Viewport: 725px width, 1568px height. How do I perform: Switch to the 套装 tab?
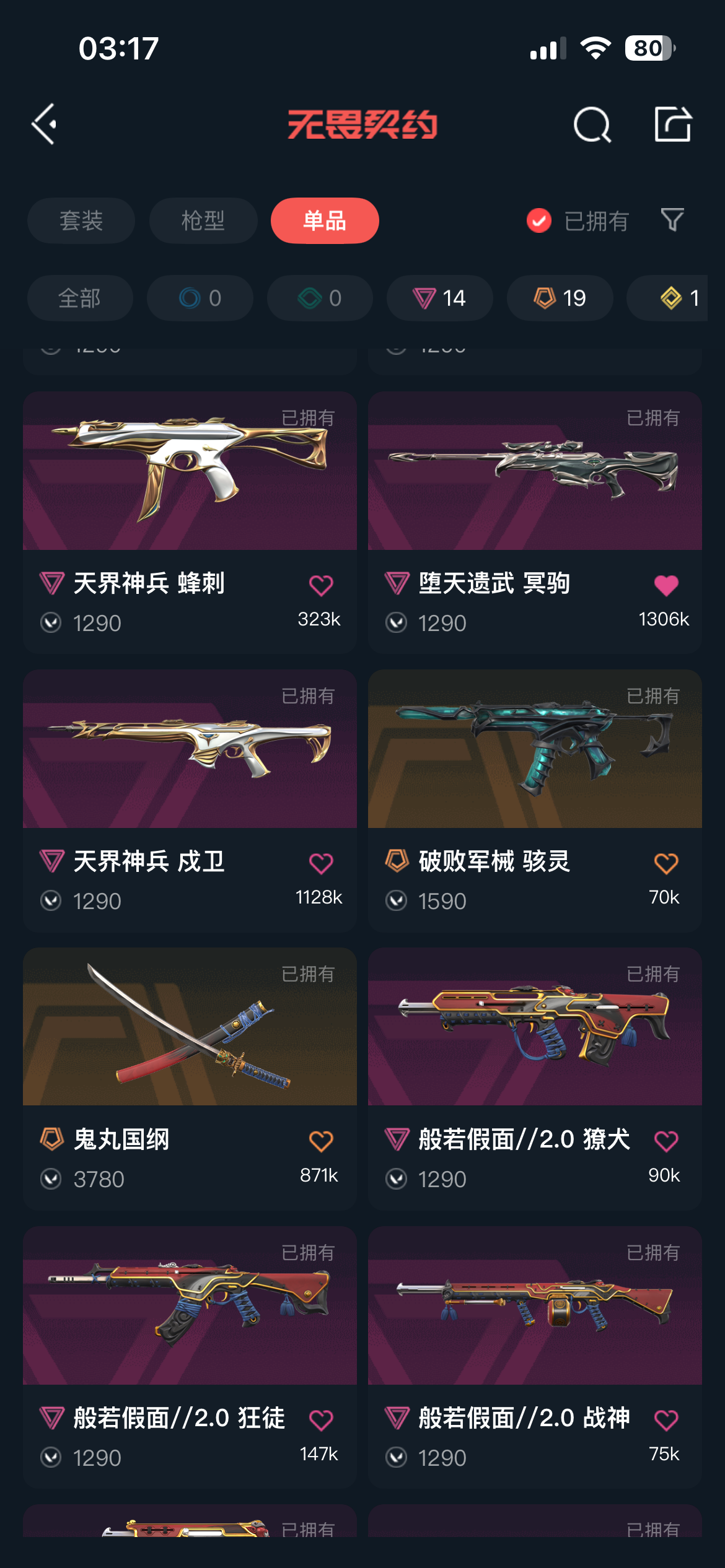click(81, 221)
